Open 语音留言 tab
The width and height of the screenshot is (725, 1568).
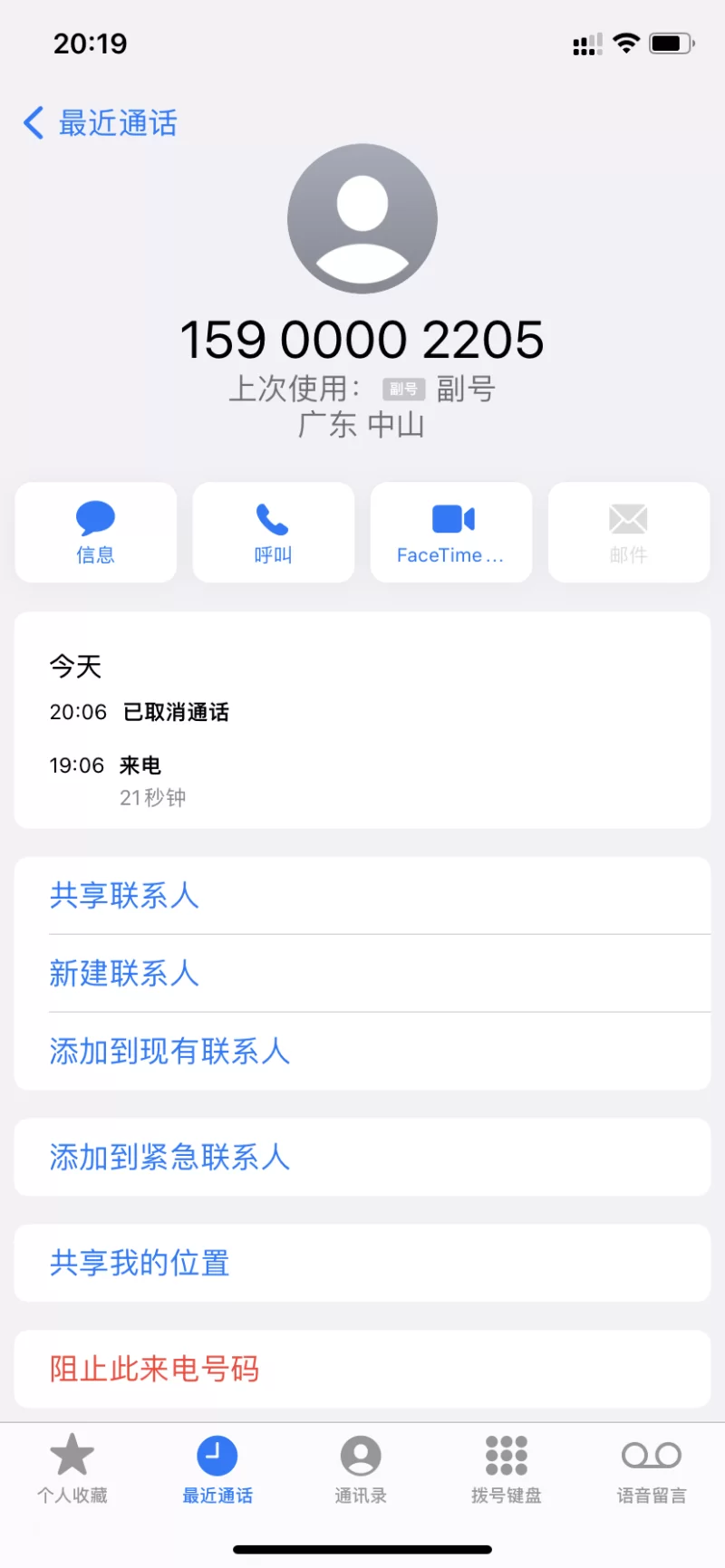coord(652,1469)
